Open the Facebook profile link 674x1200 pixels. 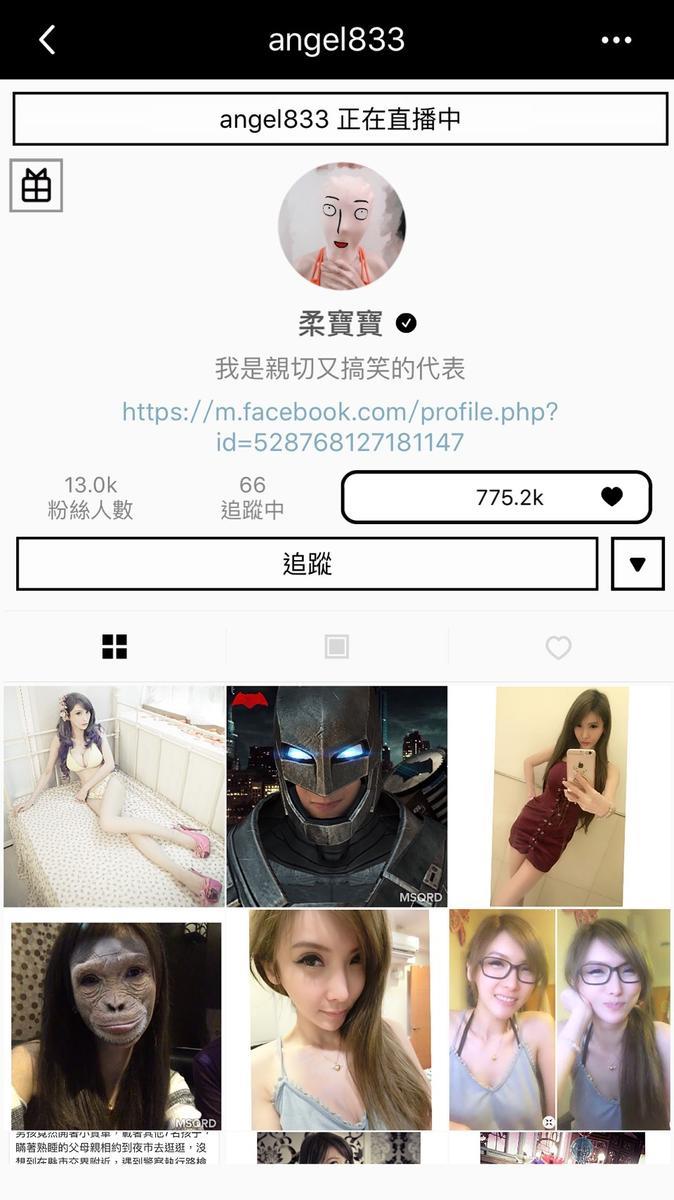(340, 427)
